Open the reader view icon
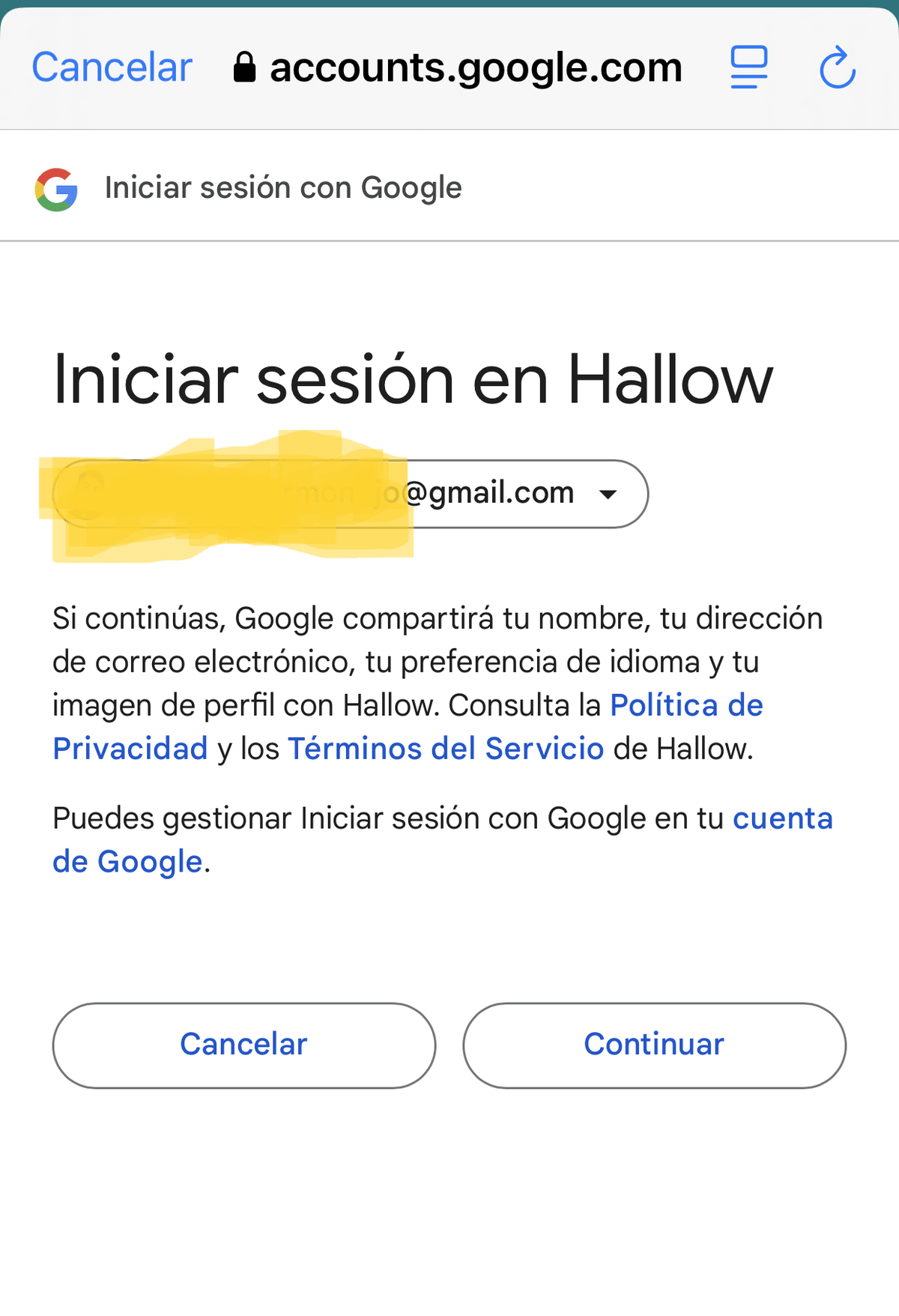The image size is (899, 1316). click(748, 67)
